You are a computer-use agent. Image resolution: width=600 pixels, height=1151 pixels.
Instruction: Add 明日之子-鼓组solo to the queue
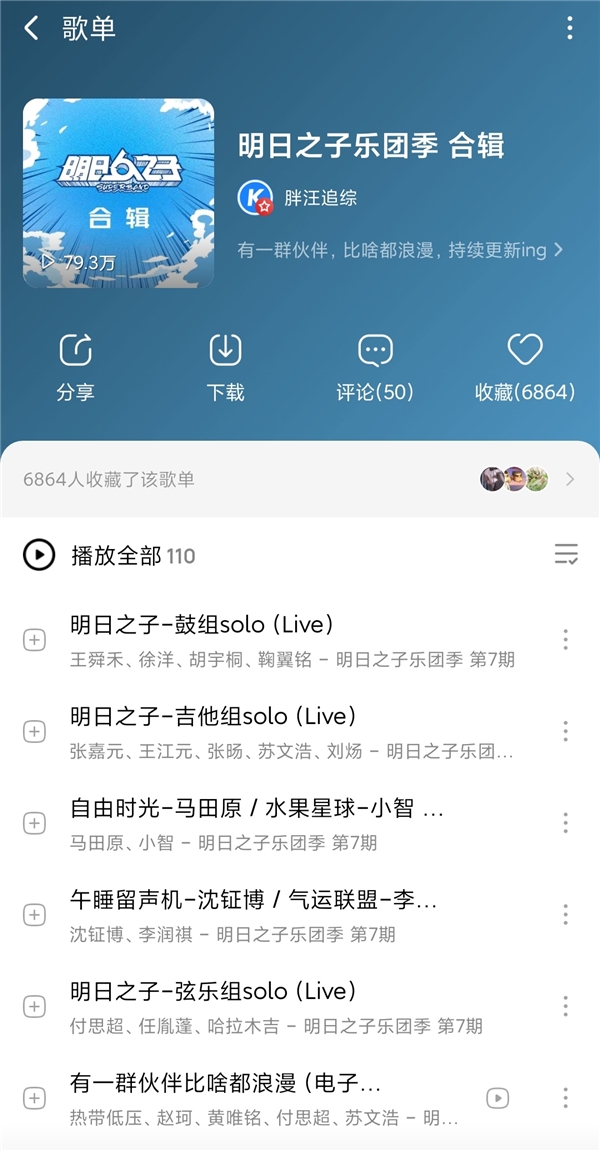click(x=34, y=640)
